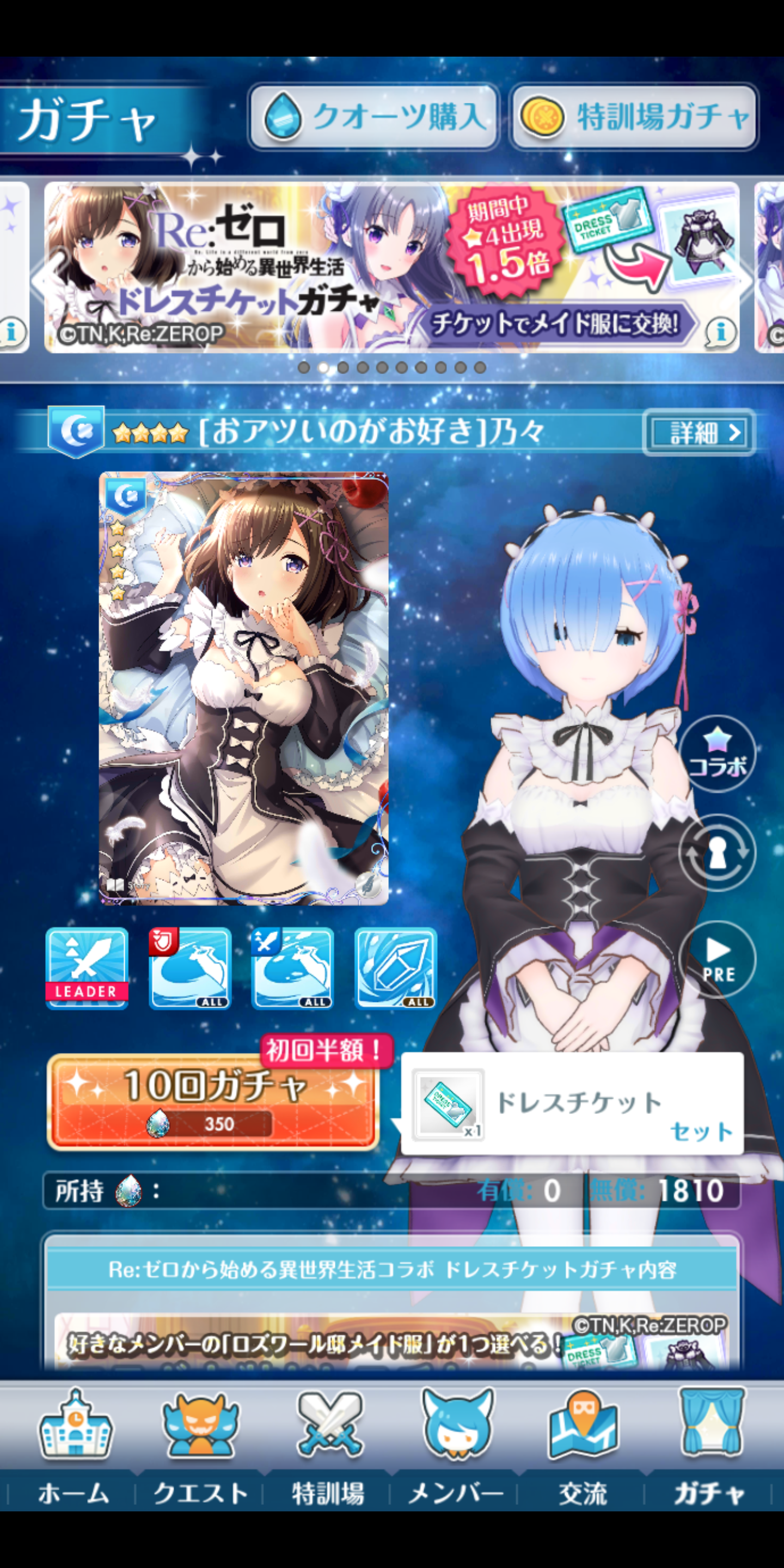
Task: Open the 特訓場ガチャ button
Action: [634, 117]
